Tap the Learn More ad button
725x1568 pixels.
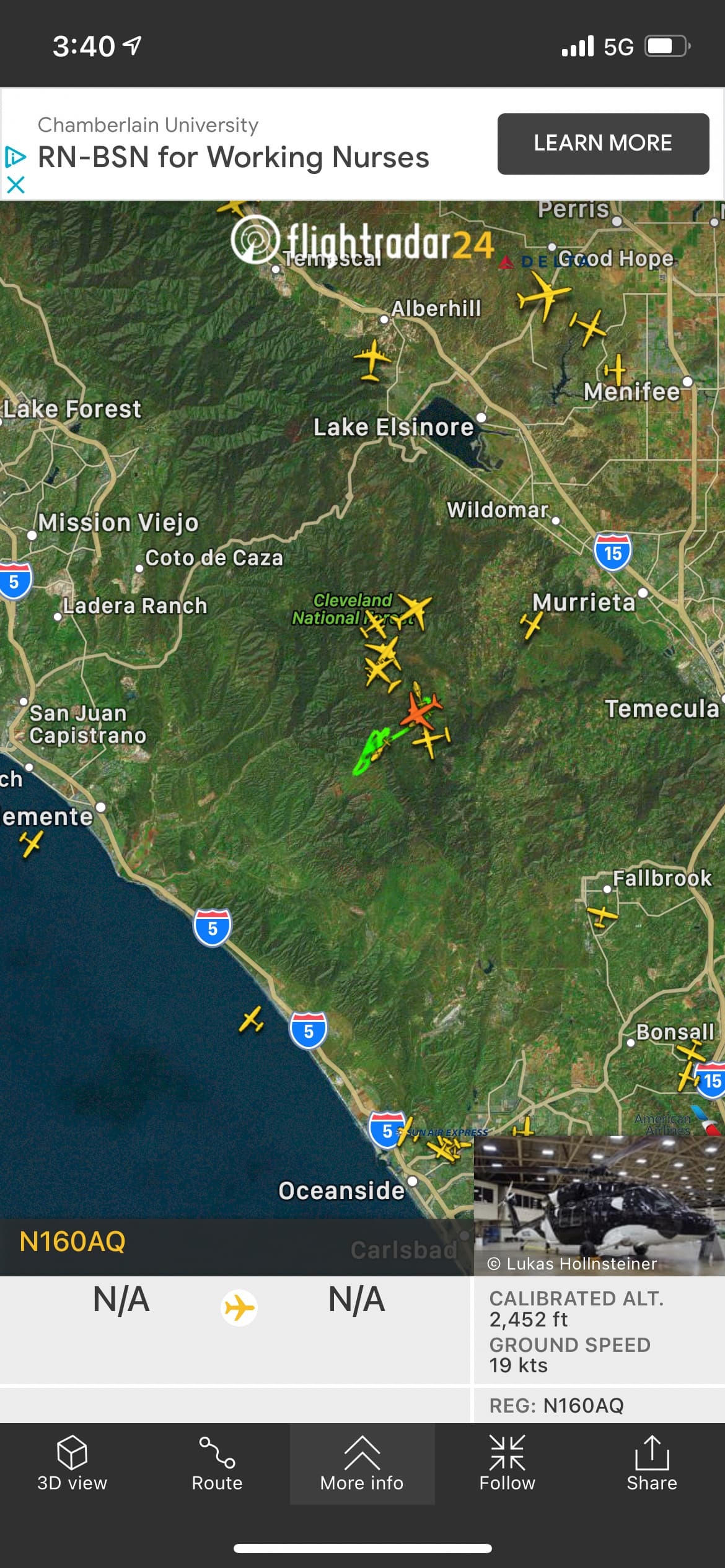coord(603,144)
